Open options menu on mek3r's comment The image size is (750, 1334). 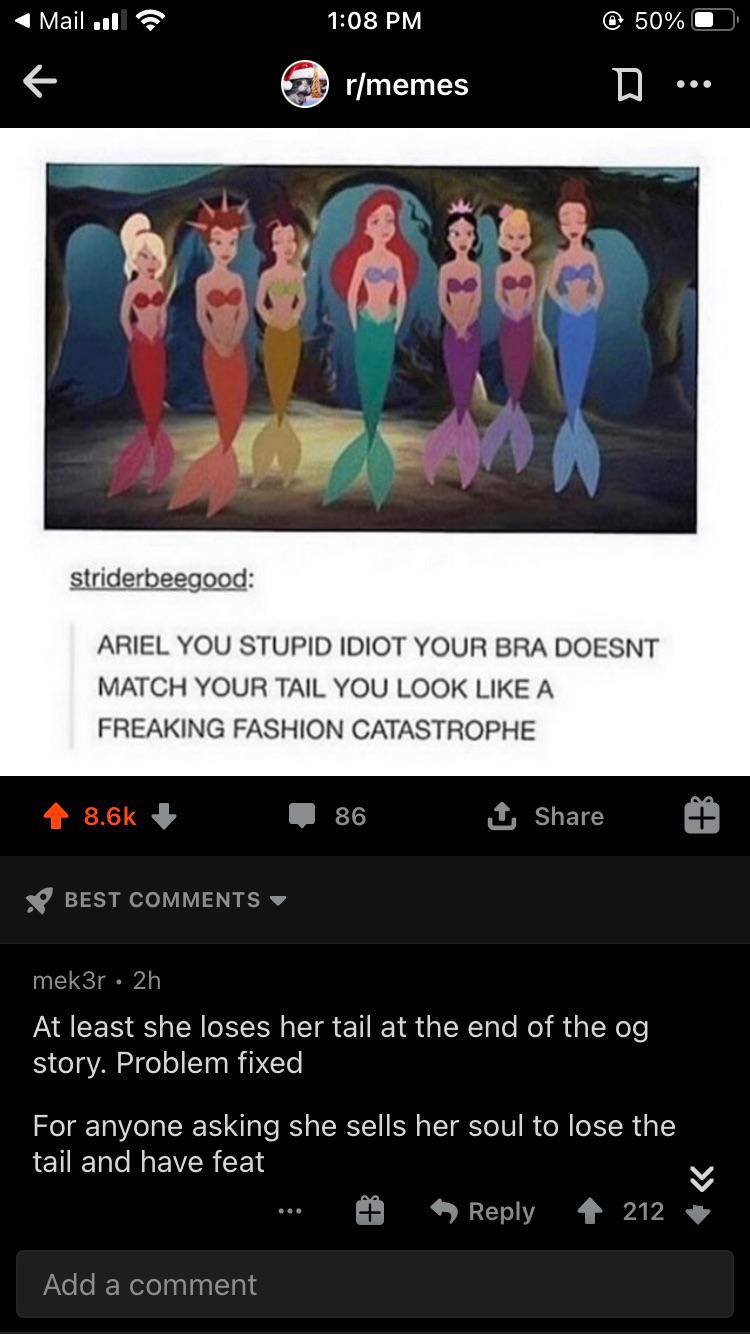pyautogui.click(x=290, y=1211)
